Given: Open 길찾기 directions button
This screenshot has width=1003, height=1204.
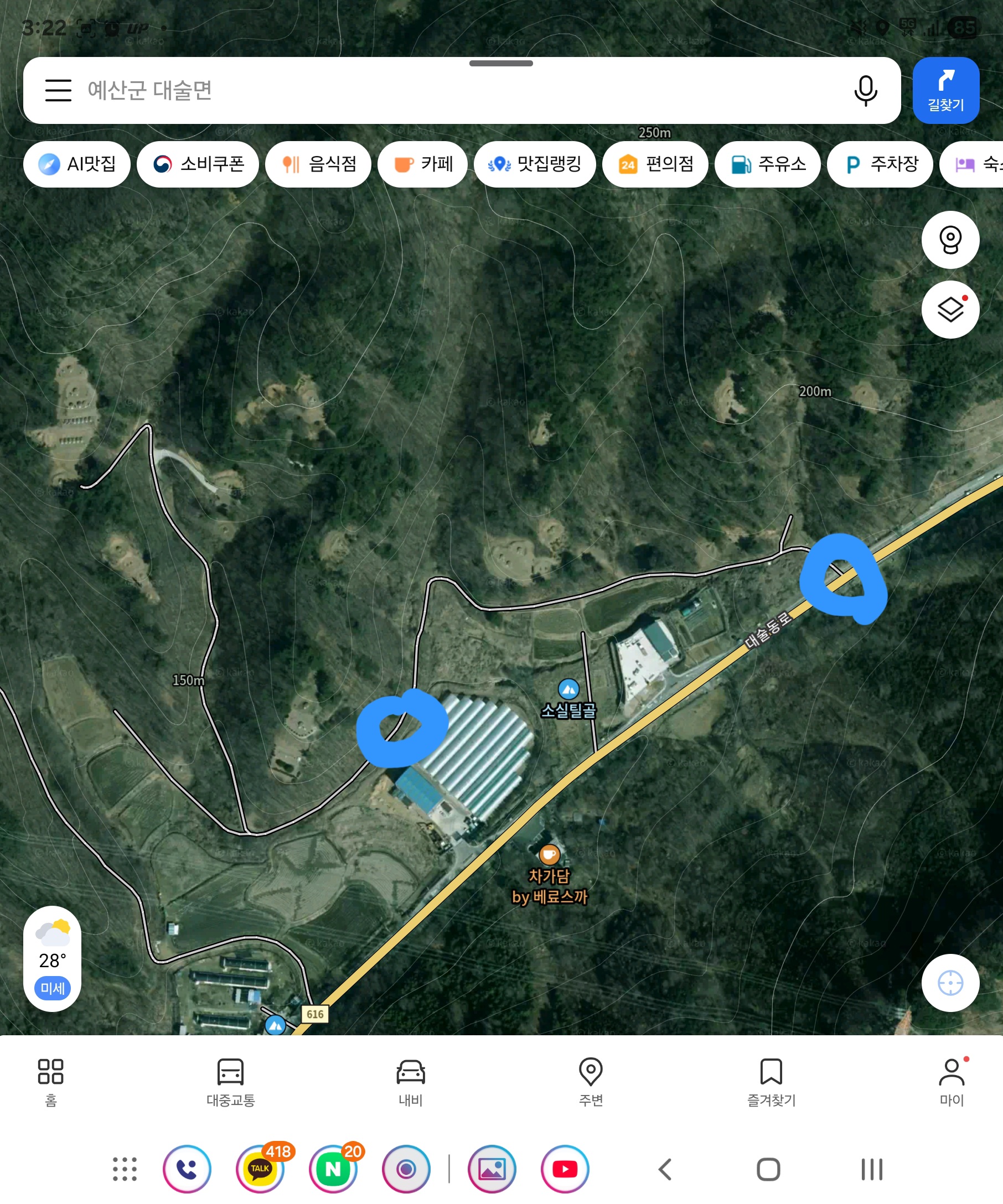Looking at the screenshot, I should (945, 91).
